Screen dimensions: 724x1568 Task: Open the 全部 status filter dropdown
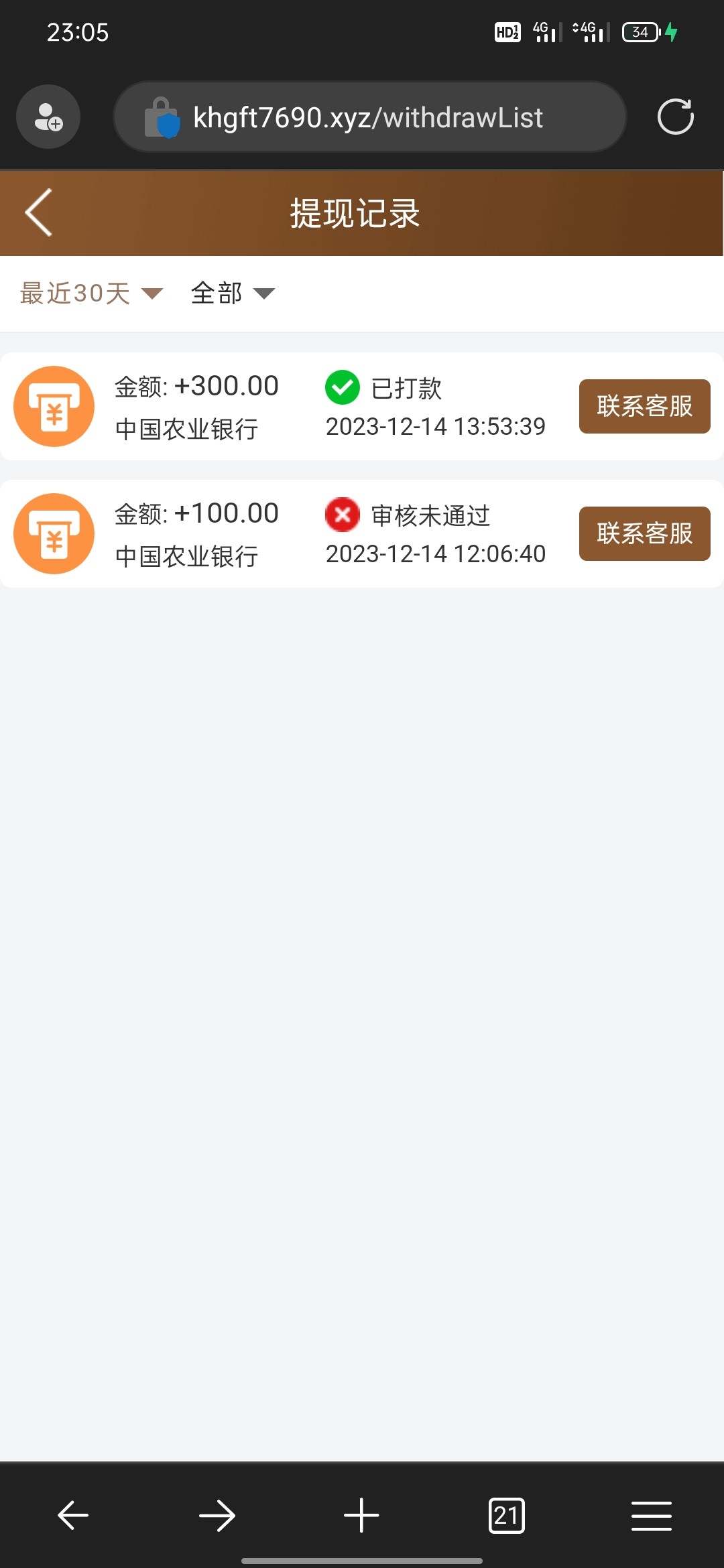233,293
